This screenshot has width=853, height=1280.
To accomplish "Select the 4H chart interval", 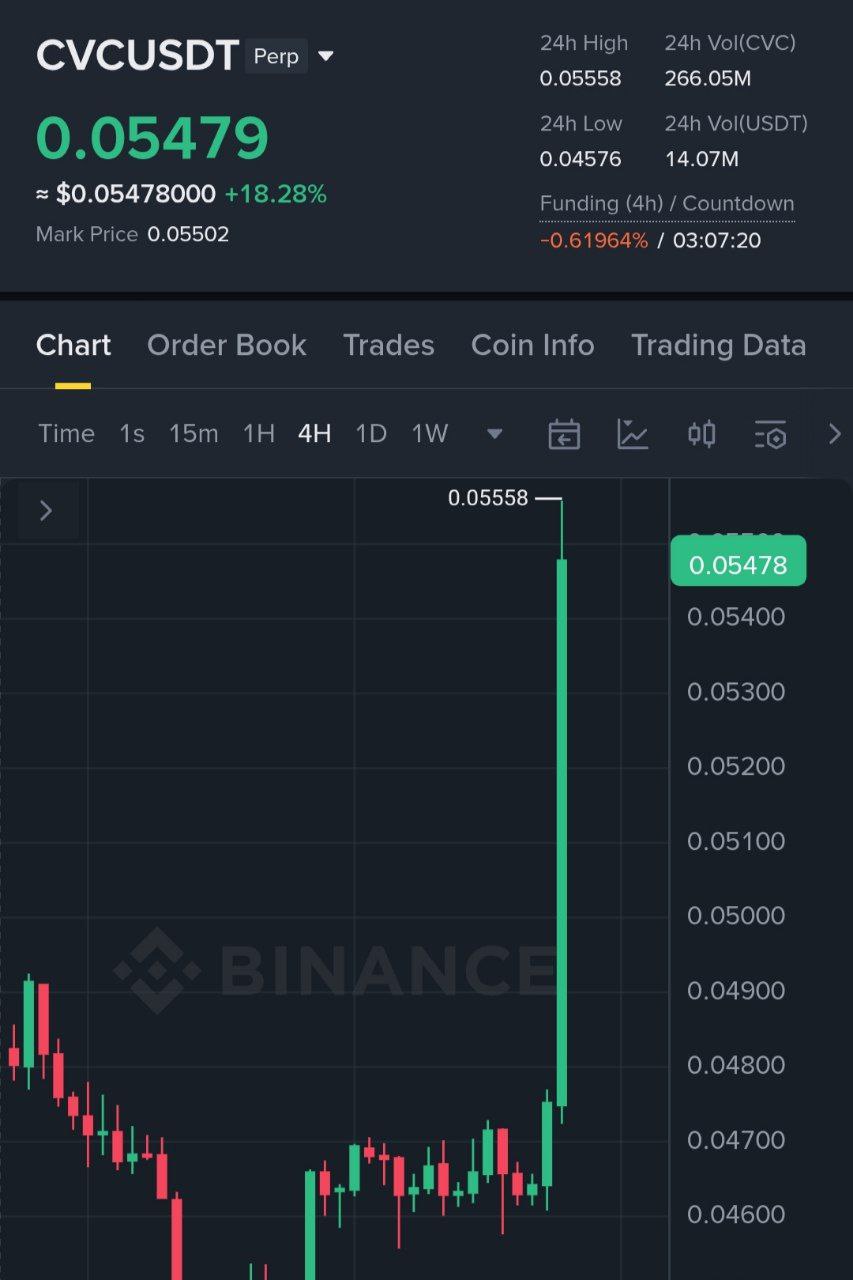I will coord(314,434).
